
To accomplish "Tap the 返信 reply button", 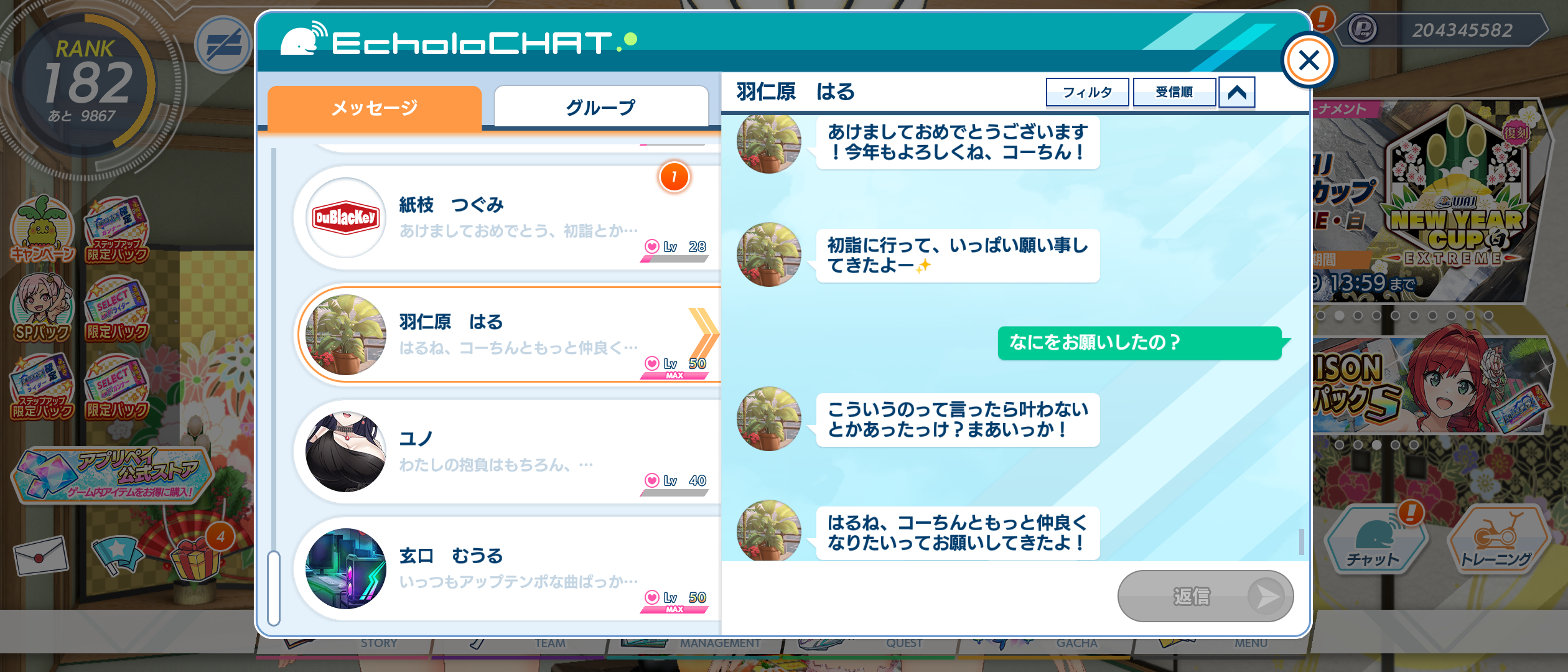I will tap(1205, 596).
